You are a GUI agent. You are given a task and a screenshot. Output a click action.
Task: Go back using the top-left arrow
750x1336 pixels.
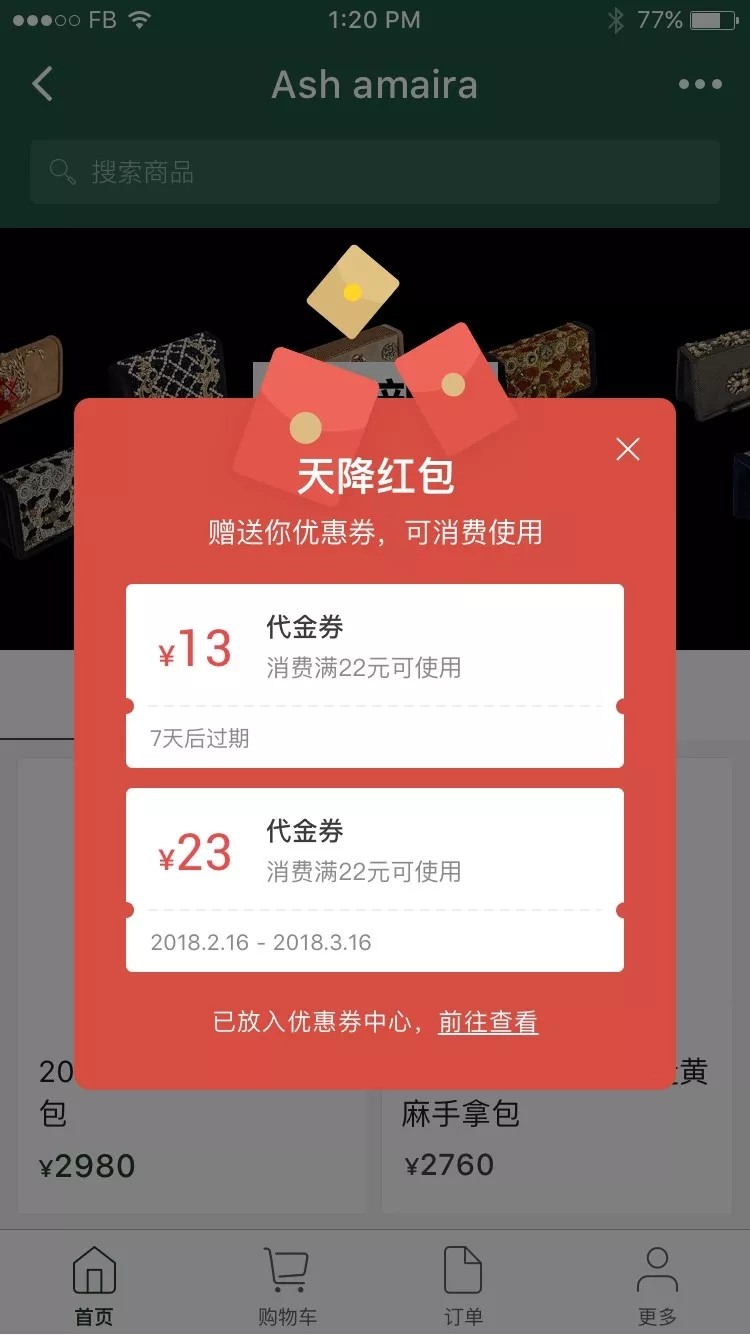point(42,84)
